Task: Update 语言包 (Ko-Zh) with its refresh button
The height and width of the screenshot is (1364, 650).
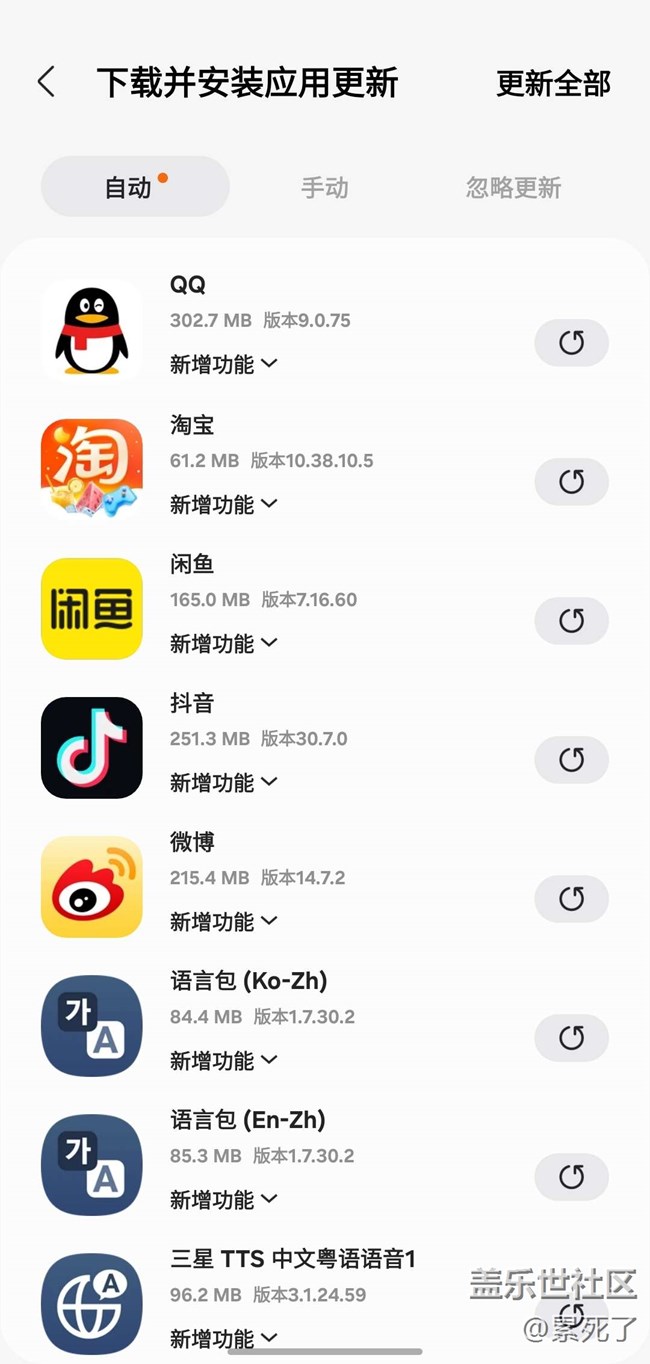Action: point(572,1038)
